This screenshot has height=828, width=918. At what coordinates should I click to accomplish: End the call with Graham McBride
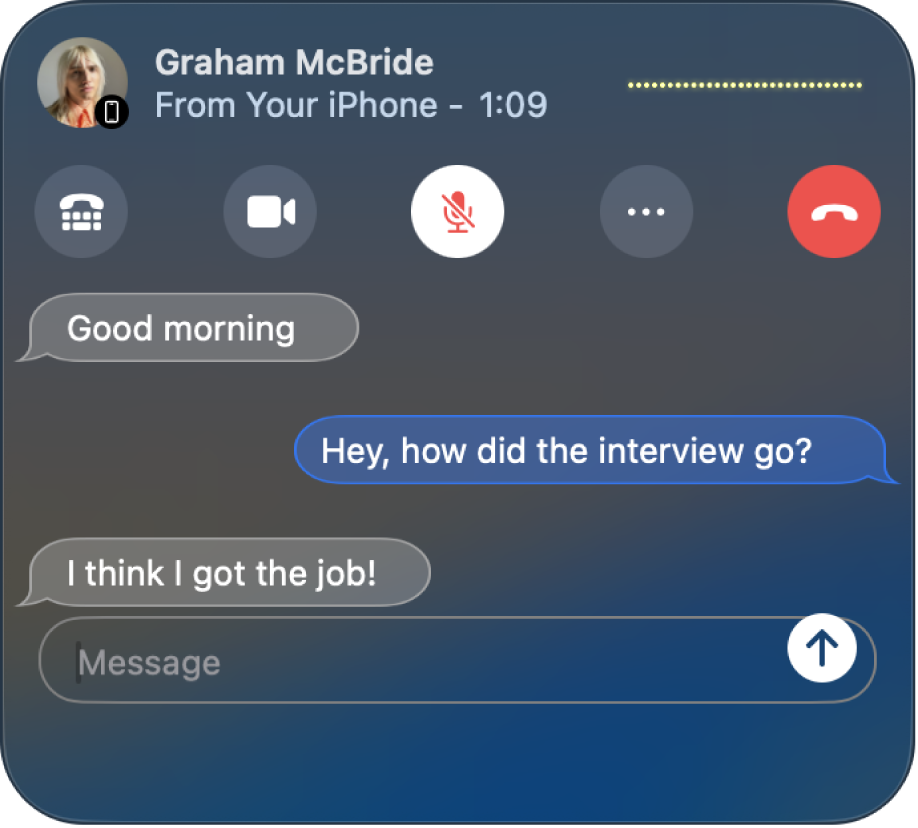[834, 212]
